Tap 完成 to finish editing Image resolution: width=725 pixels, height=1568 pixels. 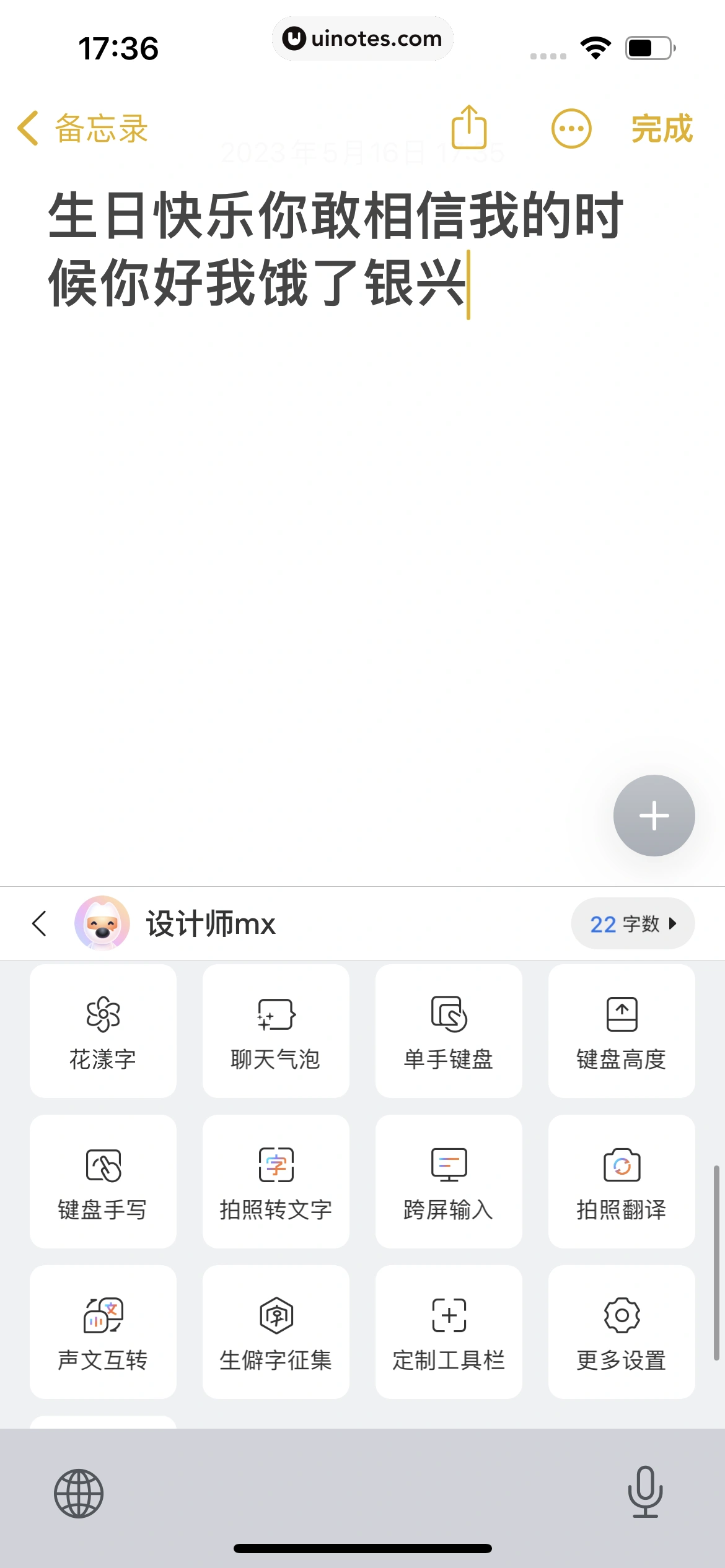[661, 129]
